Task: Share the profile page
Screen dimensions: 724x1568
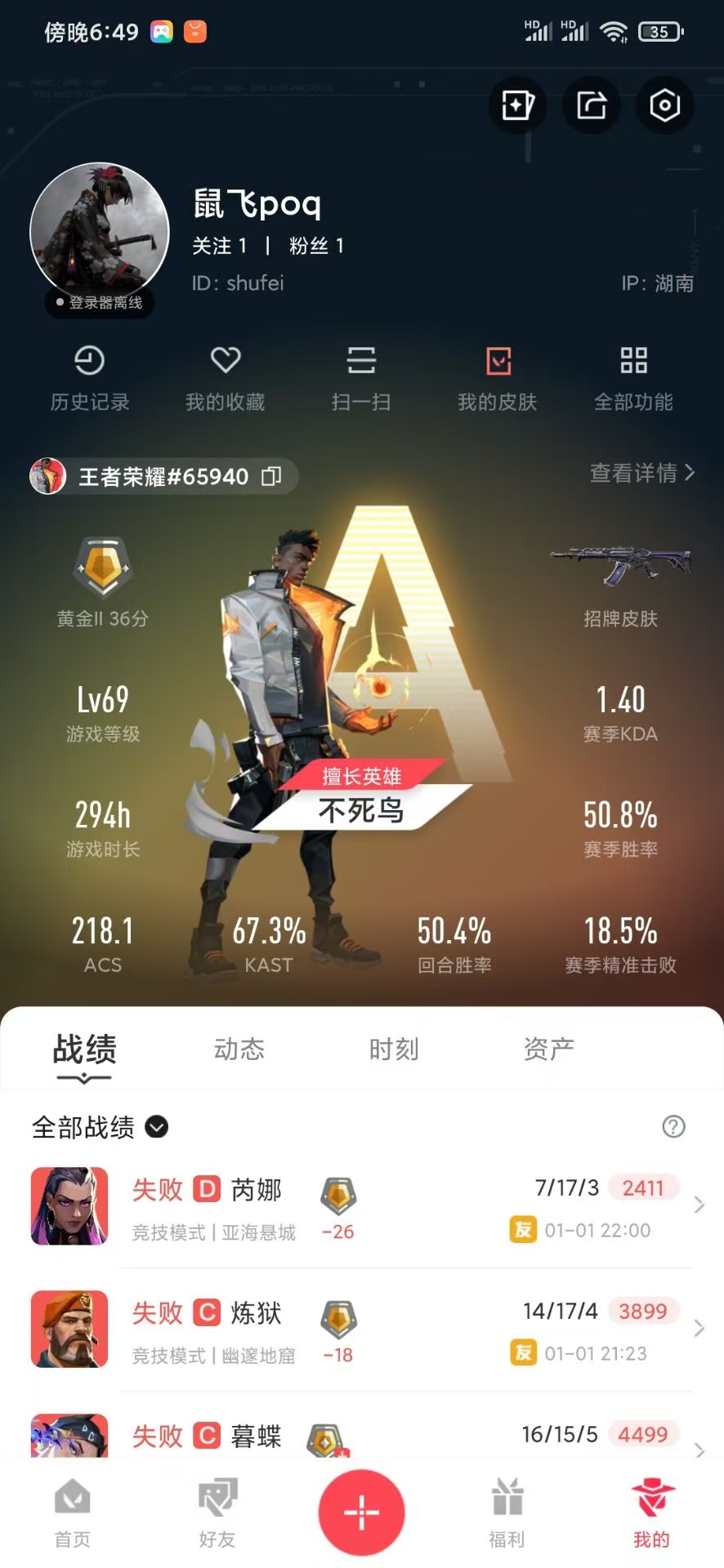Action: click(x=592, y=105)
